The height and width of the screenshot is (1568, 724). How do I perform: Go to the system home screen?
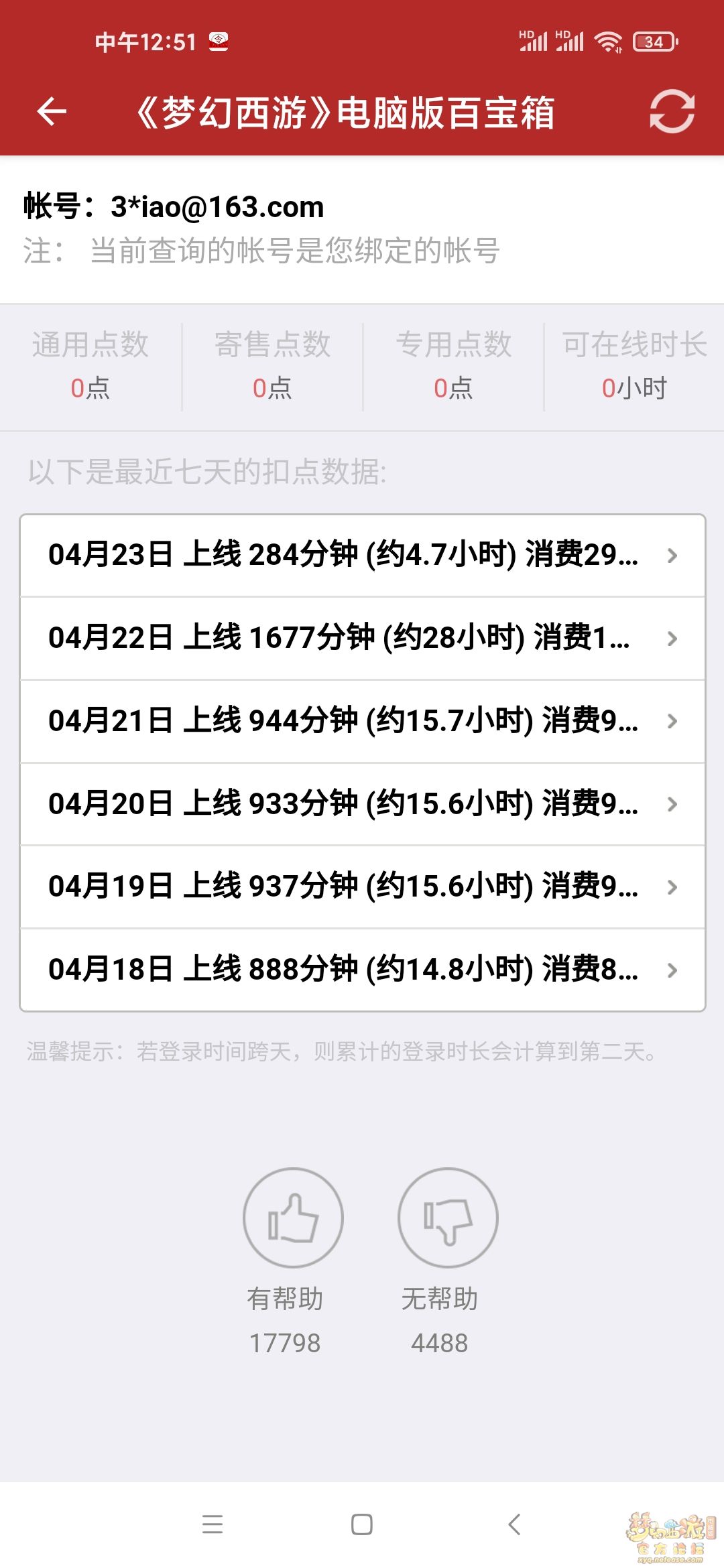pos(362,1524)
